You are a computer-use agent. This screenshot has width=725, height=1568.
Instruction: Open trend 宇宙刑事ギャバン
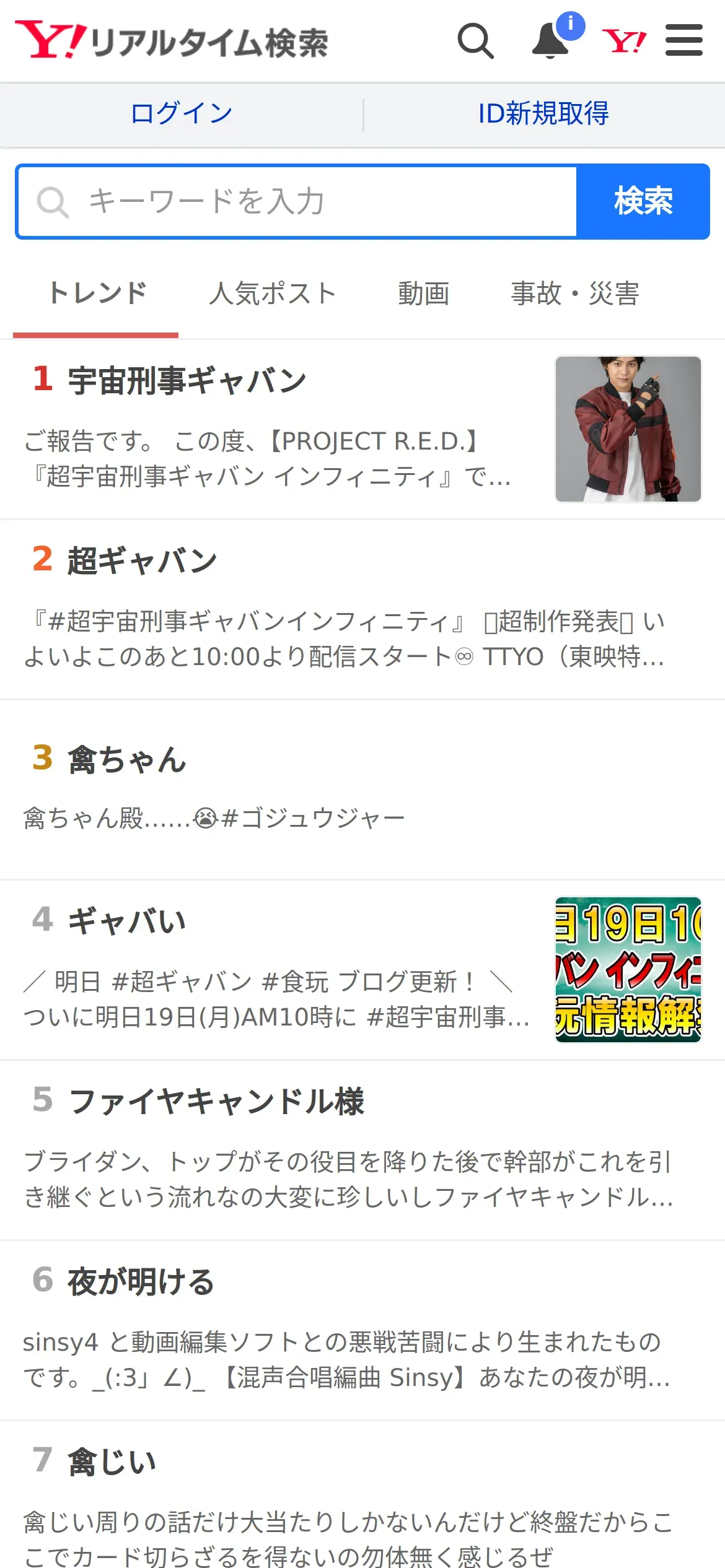tap(187, 380)
